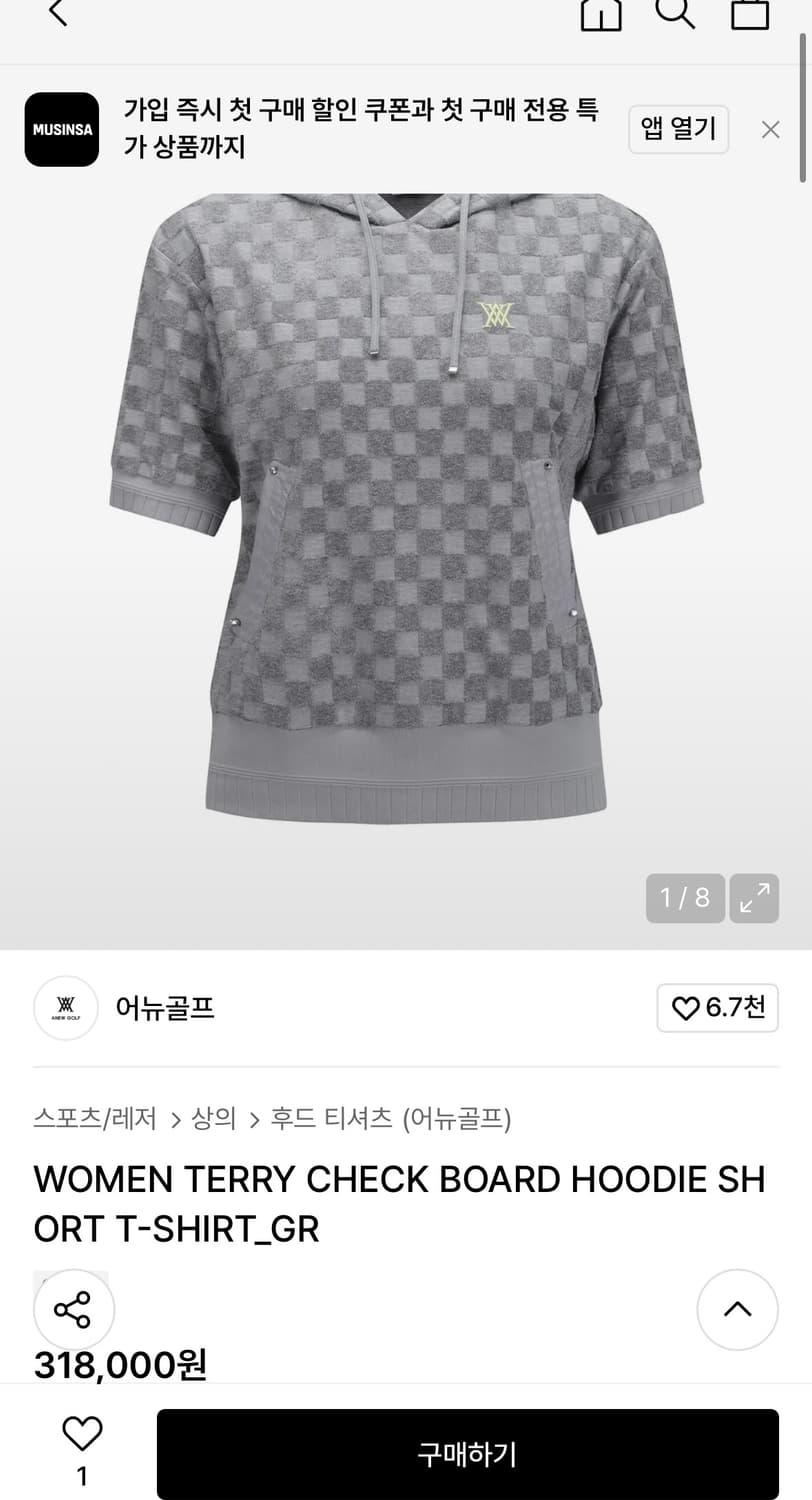The image size is (812, 1500).
Task: Open the shopping bag icon
Action: click(x=748, y=15)
